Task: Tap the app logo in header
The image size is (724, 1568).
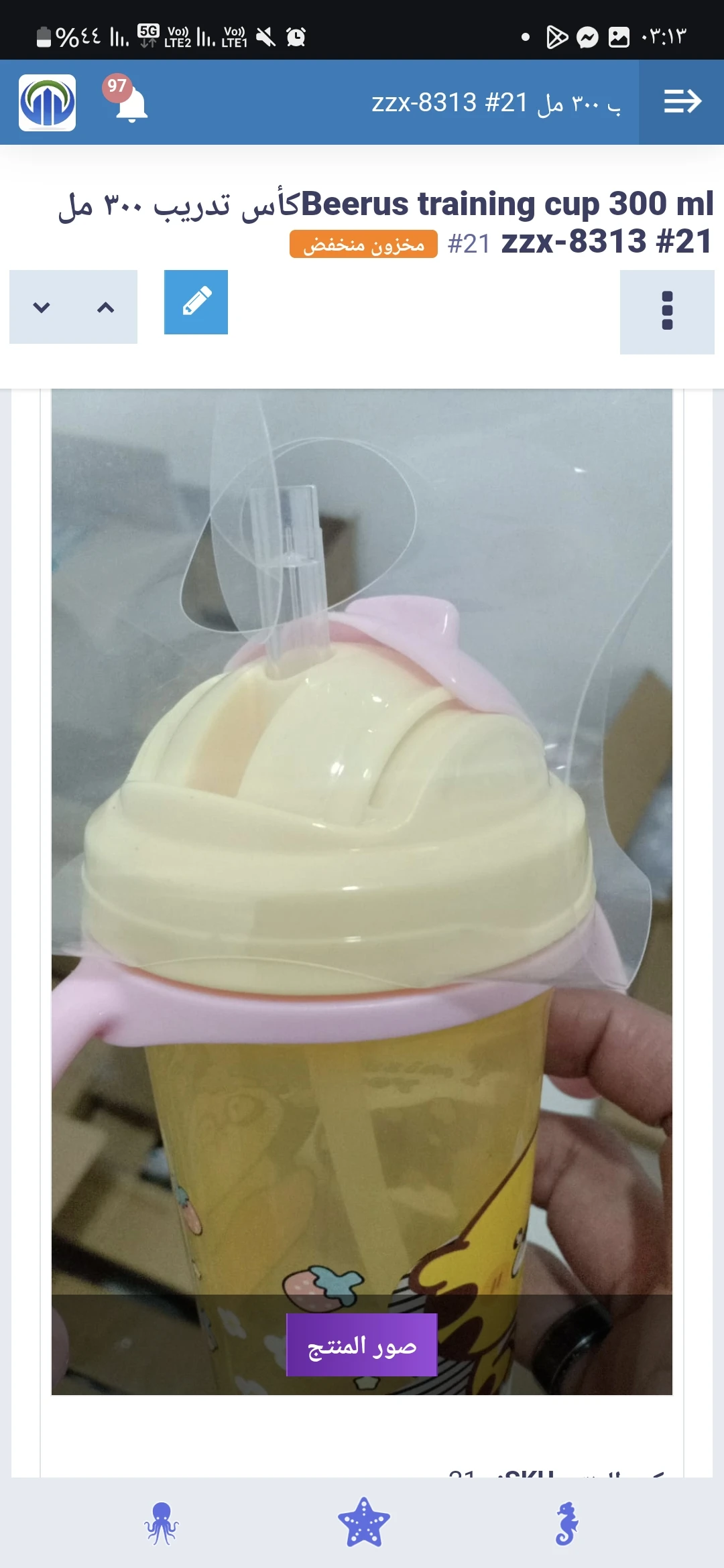Action: [x=47, y=103]
